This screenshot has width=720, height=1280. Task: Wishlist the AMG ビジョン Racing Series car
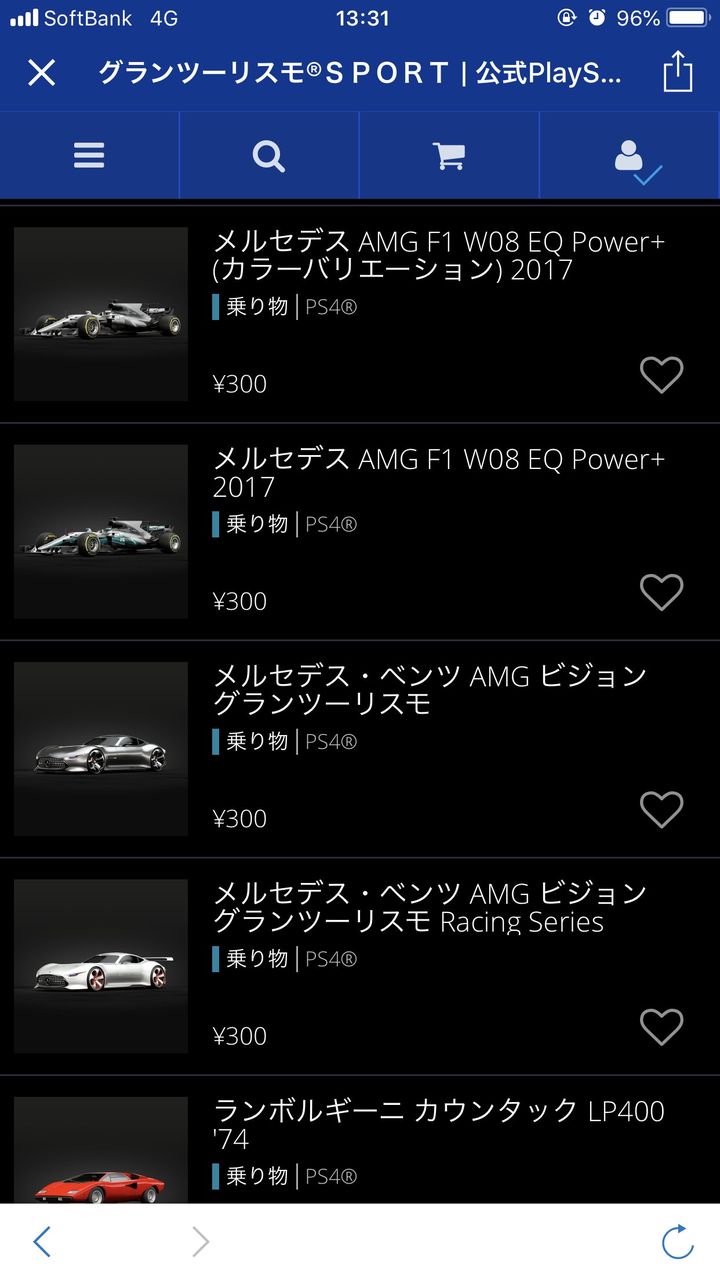pyautogui.click(x=661, y=1027)
